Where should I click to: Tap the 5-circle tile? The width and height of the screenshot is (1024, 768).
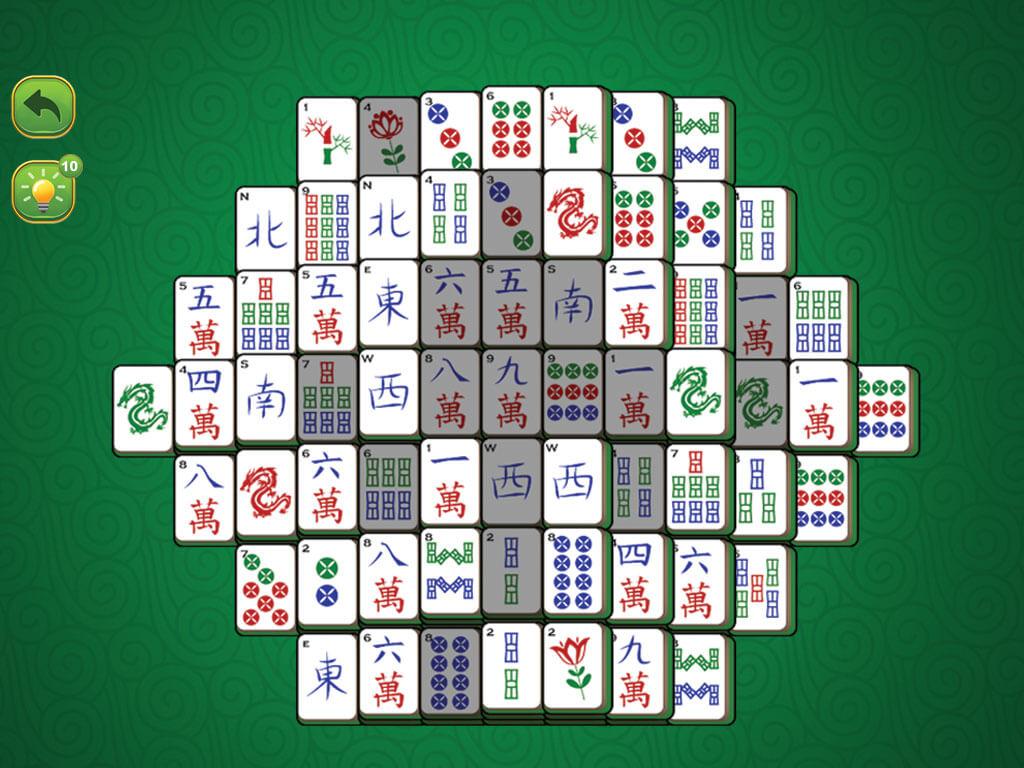[697, 222]
